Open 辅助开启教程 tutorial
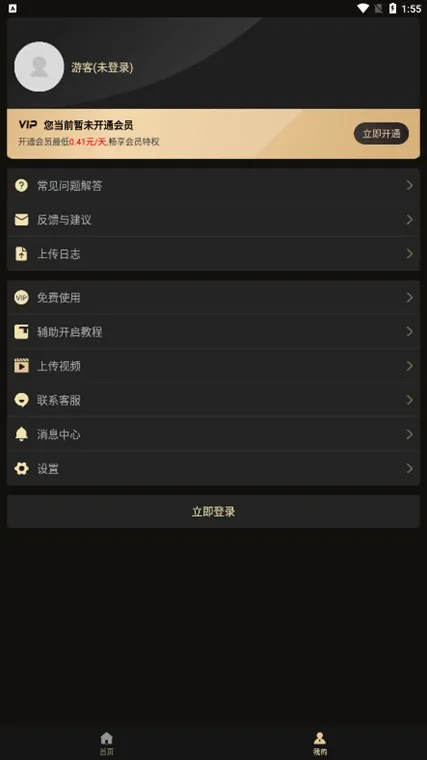Screen dimensions: 427x760 point(213,332)
